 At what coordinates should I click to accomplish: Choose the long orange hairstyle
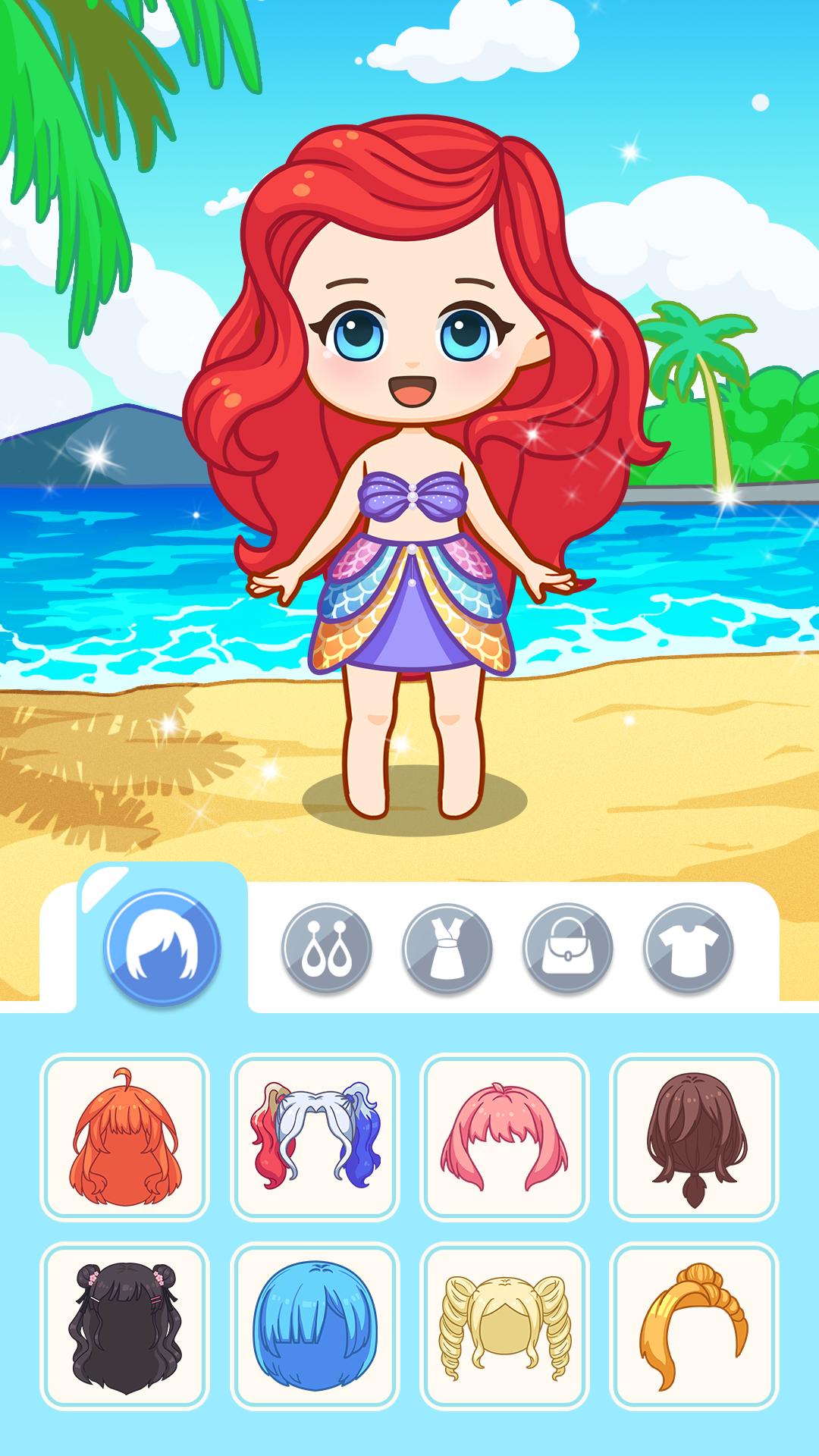pos(124,1137)
